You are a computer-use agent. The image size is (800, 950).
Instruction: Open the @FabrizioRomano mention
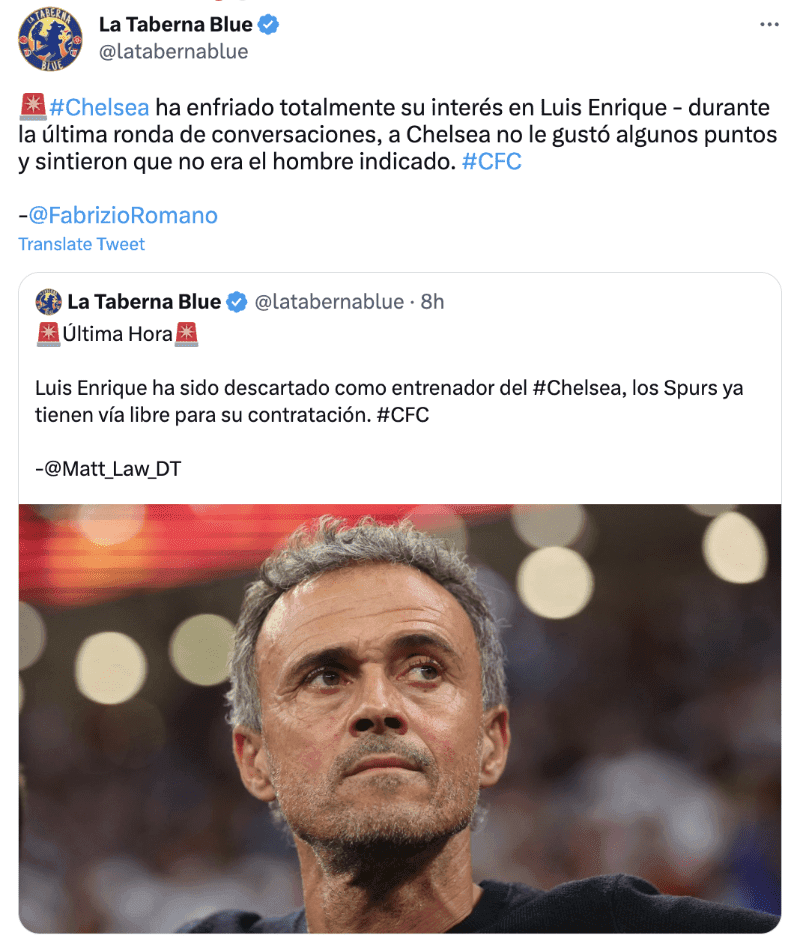[122, 215]
